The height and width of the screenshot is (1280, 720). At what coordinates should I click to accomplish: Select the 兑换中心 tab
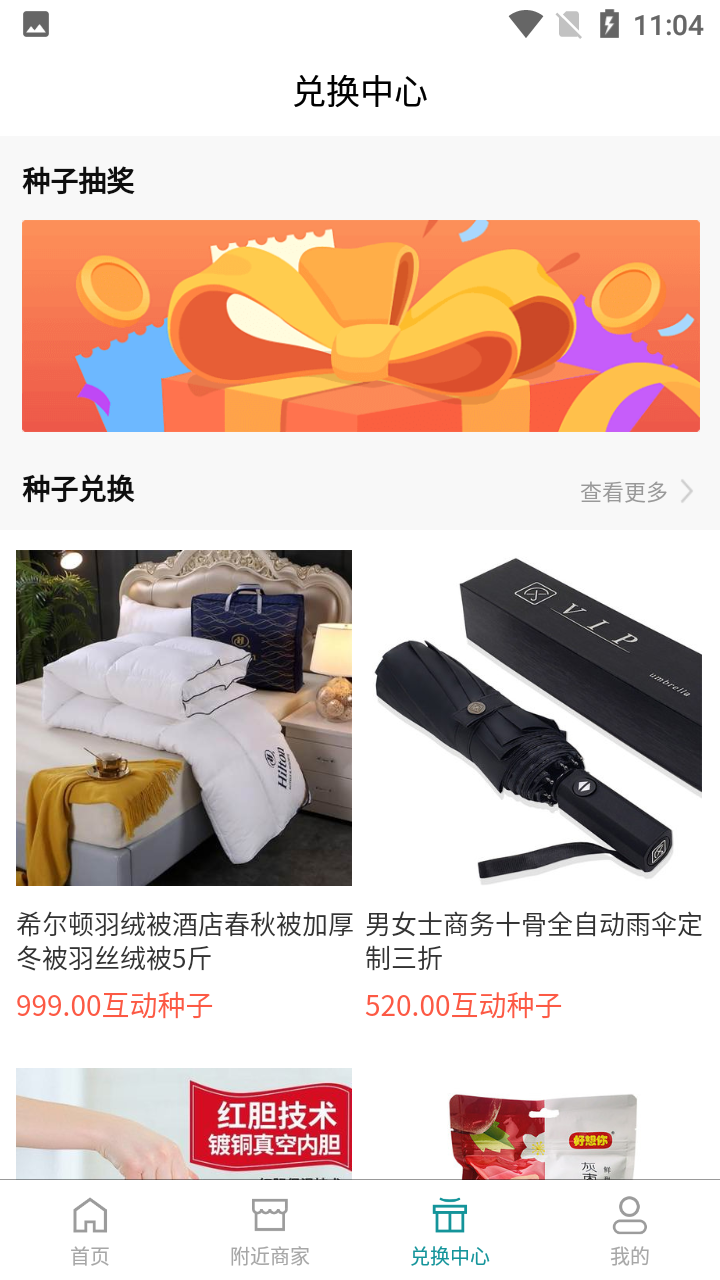450,1232
